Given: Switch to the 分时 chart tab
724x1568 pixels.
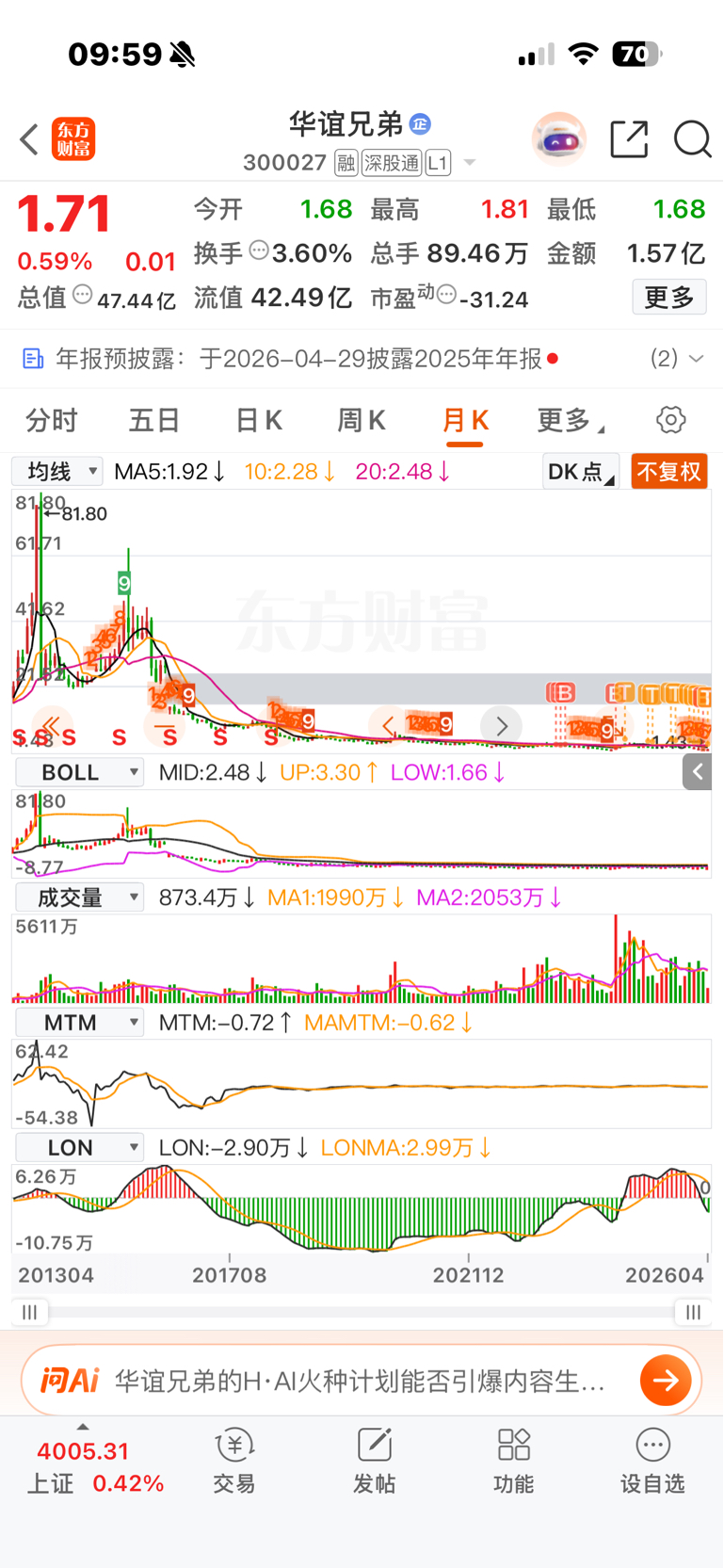Looking at the screenshot, I should 52,420.
